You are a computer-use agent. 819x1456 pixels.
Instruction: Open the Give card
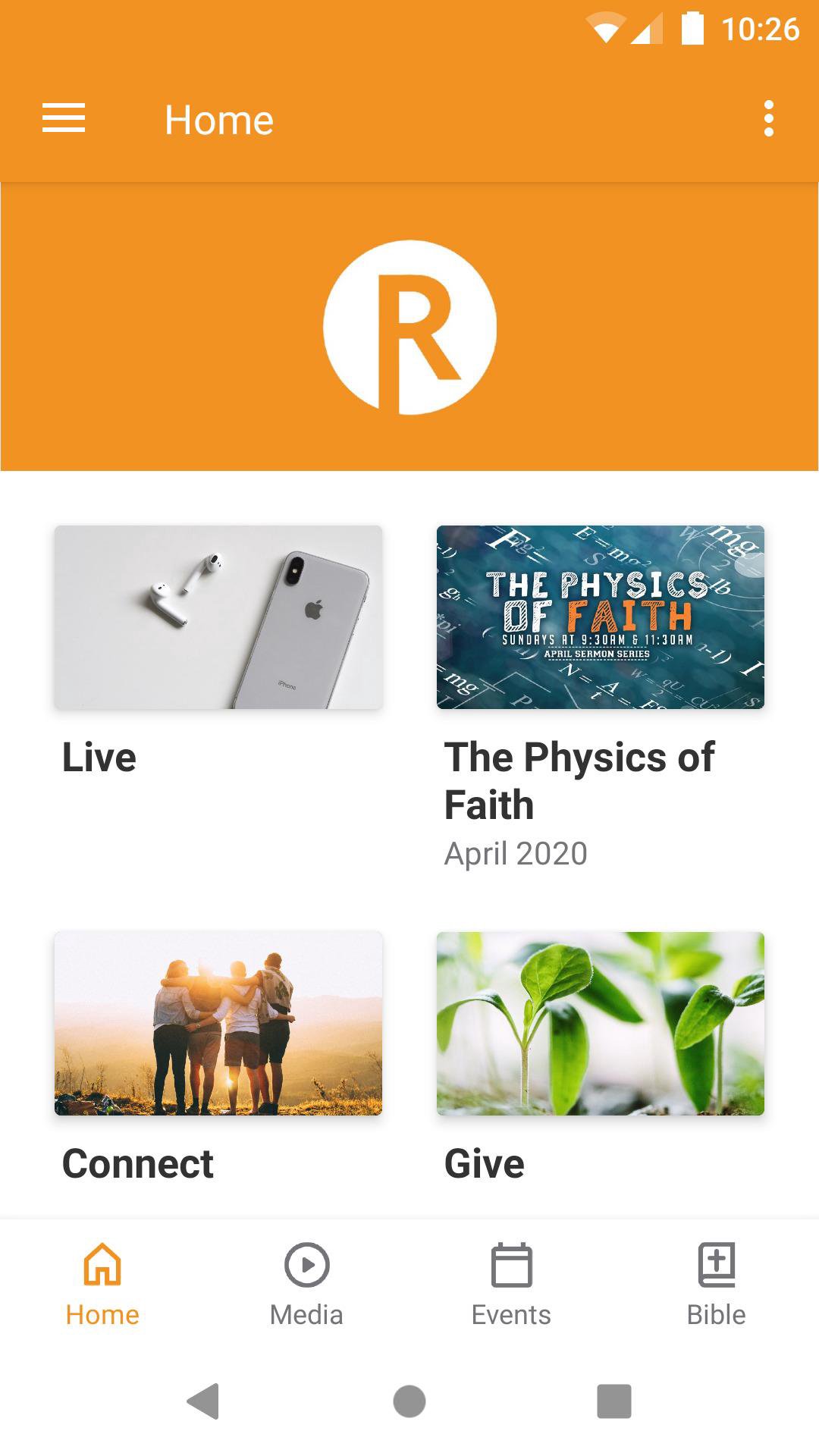coord(600,1024)
